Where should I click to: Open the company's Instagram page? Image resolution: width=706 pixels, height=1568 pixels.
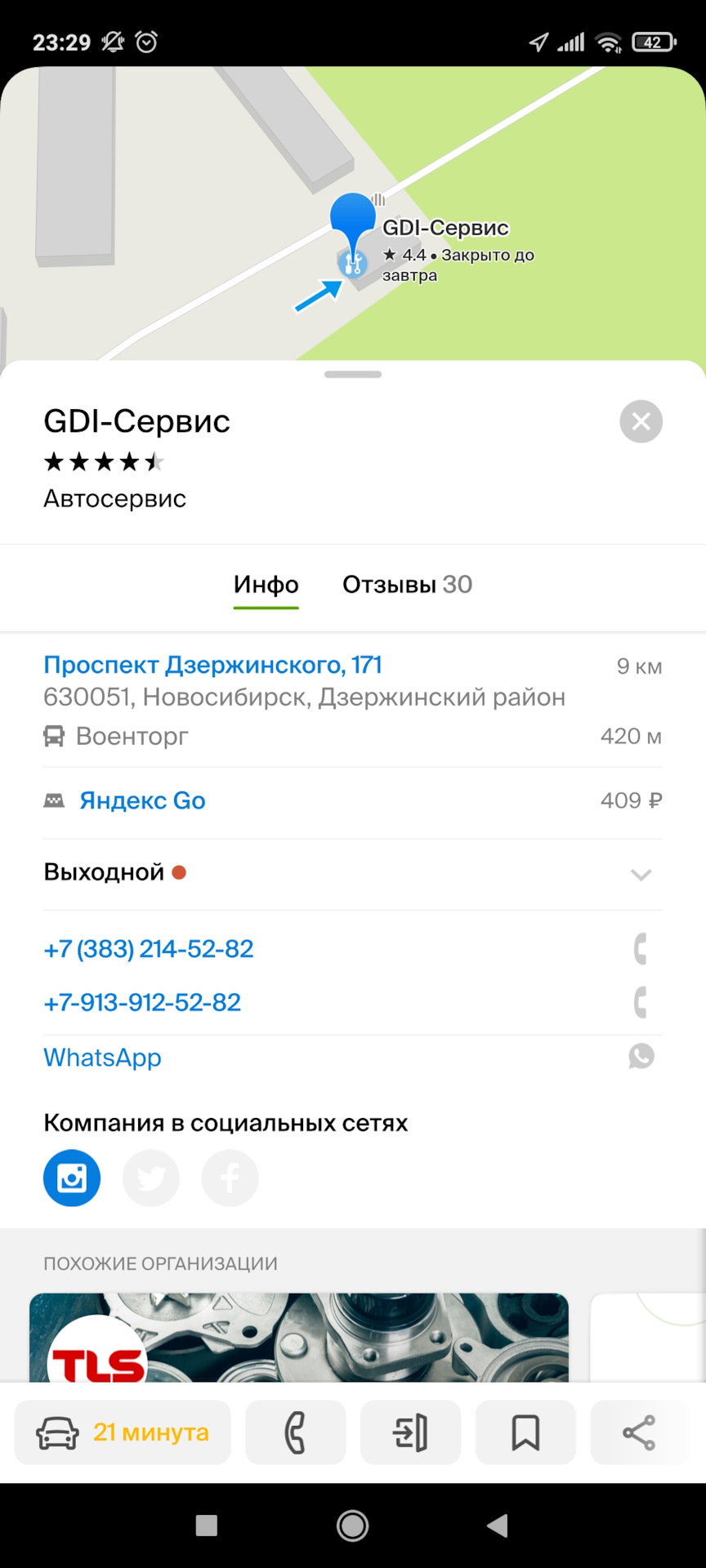click(x=72, y=1178)
